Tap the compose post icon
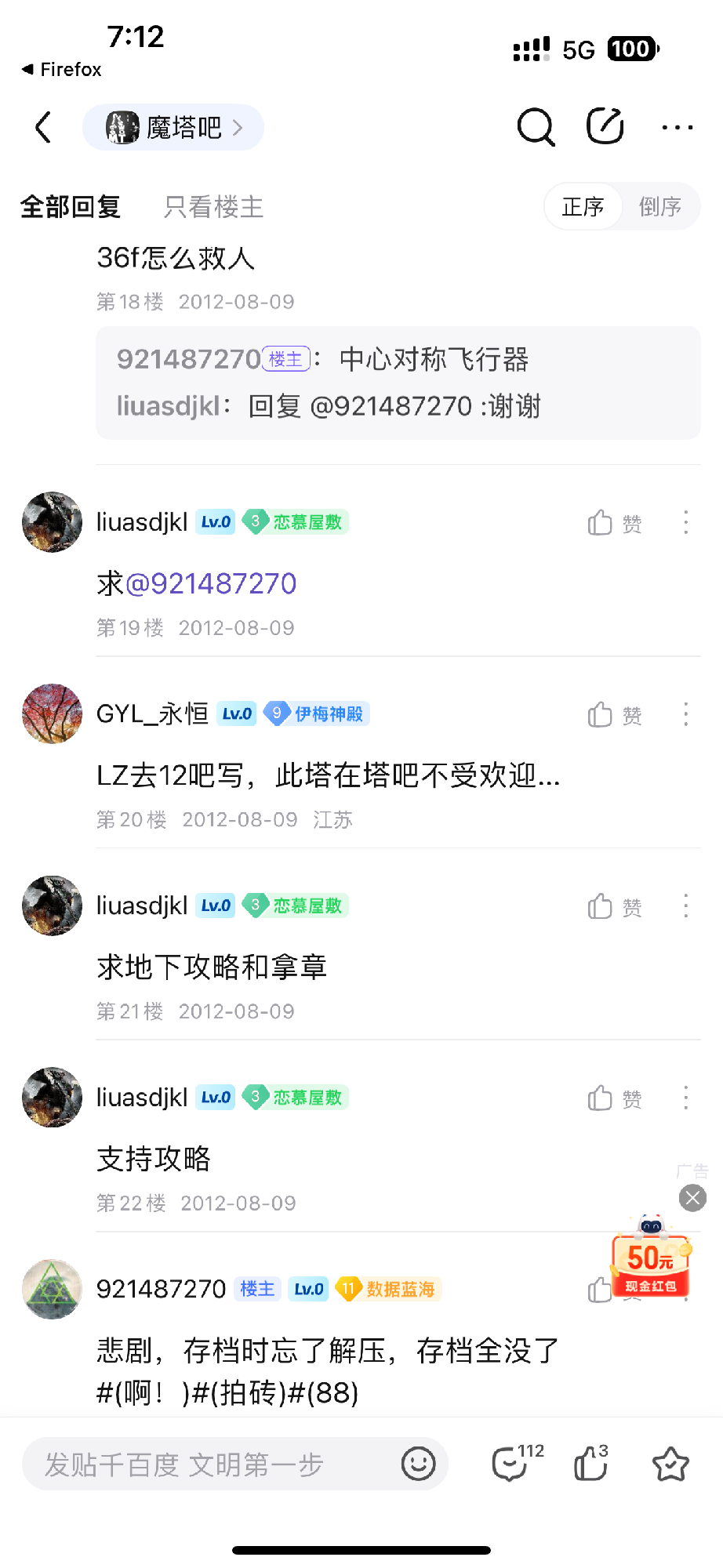Viewport: 723px width, 1568px height. tap(605, 126)
